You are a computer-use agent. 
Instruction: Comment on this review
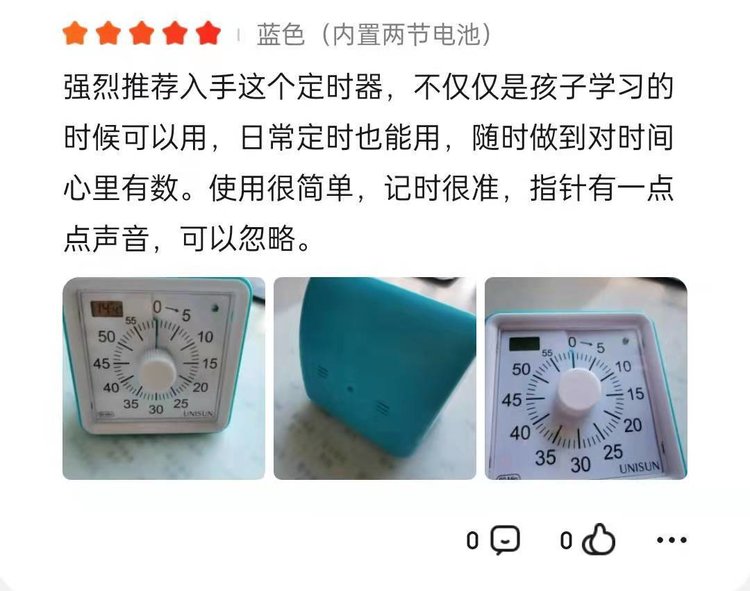(506, 541)
